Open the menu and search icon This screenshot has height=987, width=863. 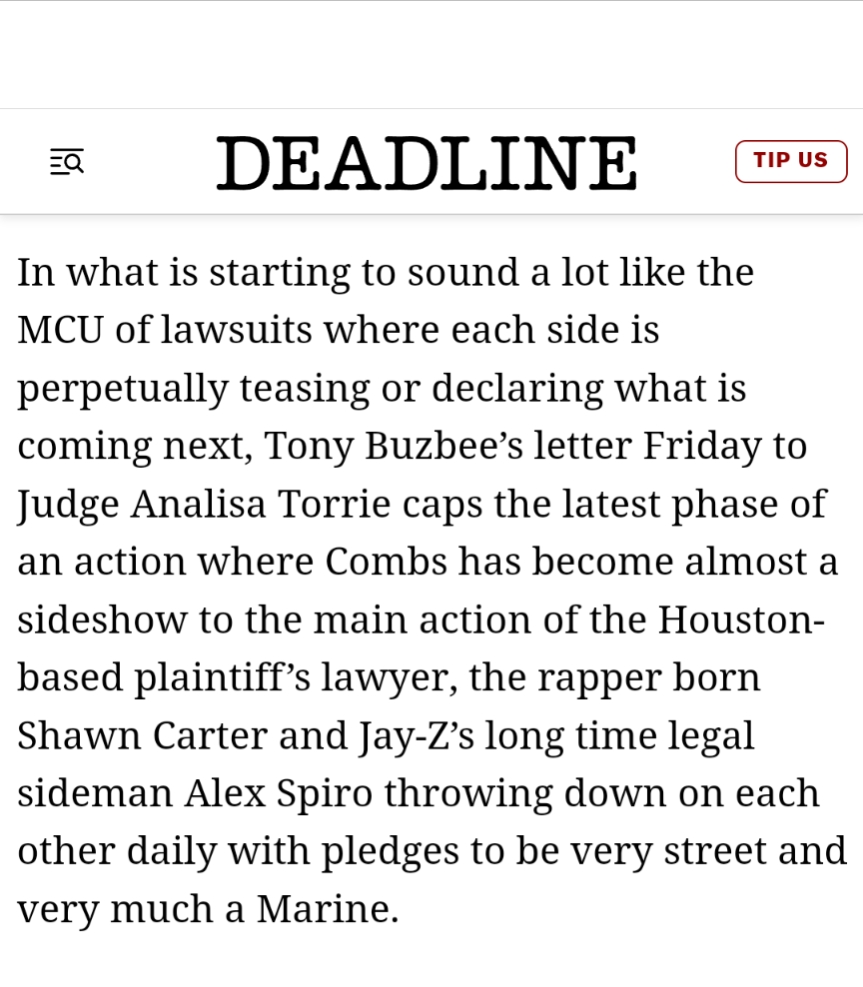(67, 161)
